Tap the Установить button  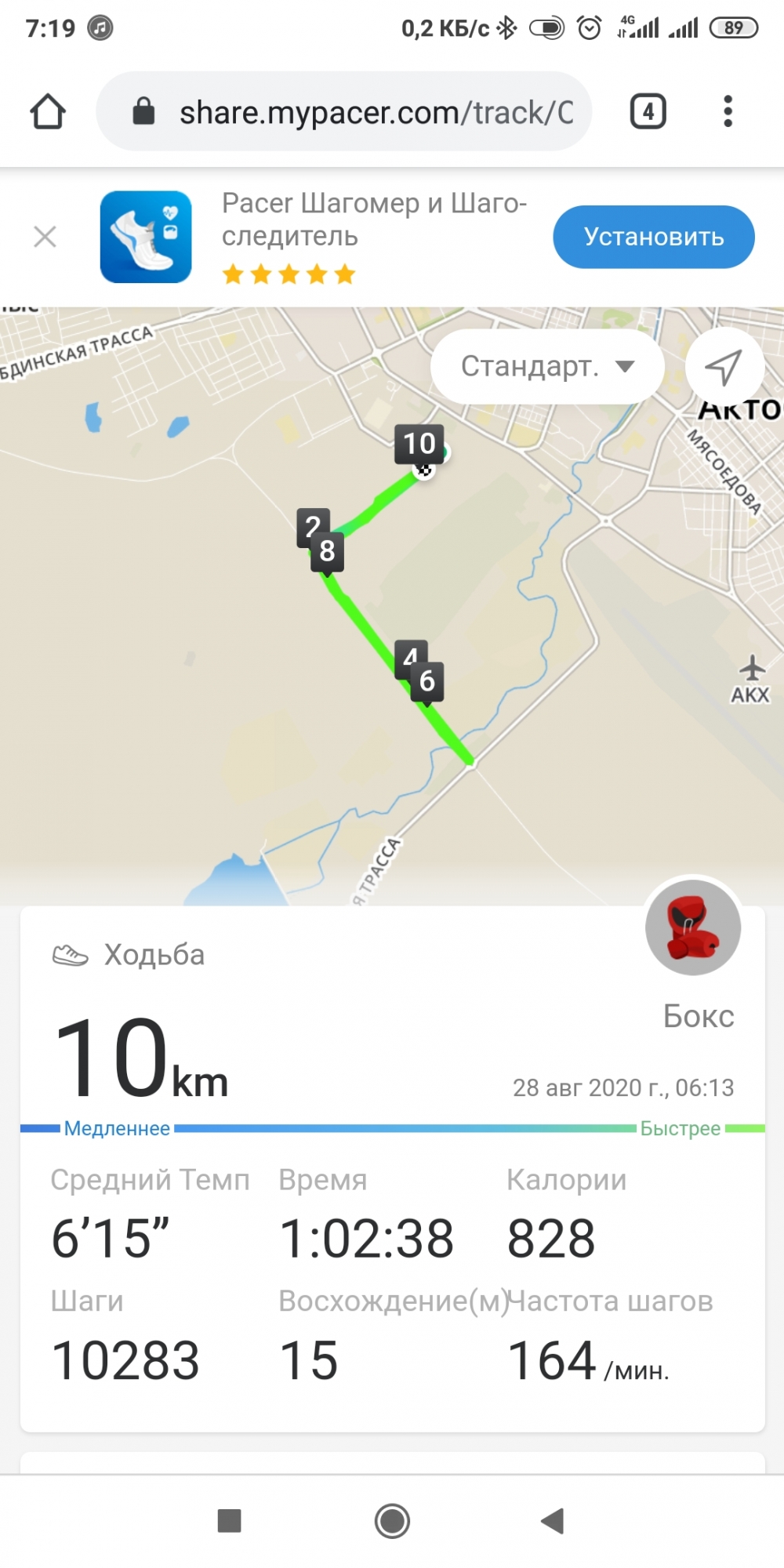(x=653, y=237)
